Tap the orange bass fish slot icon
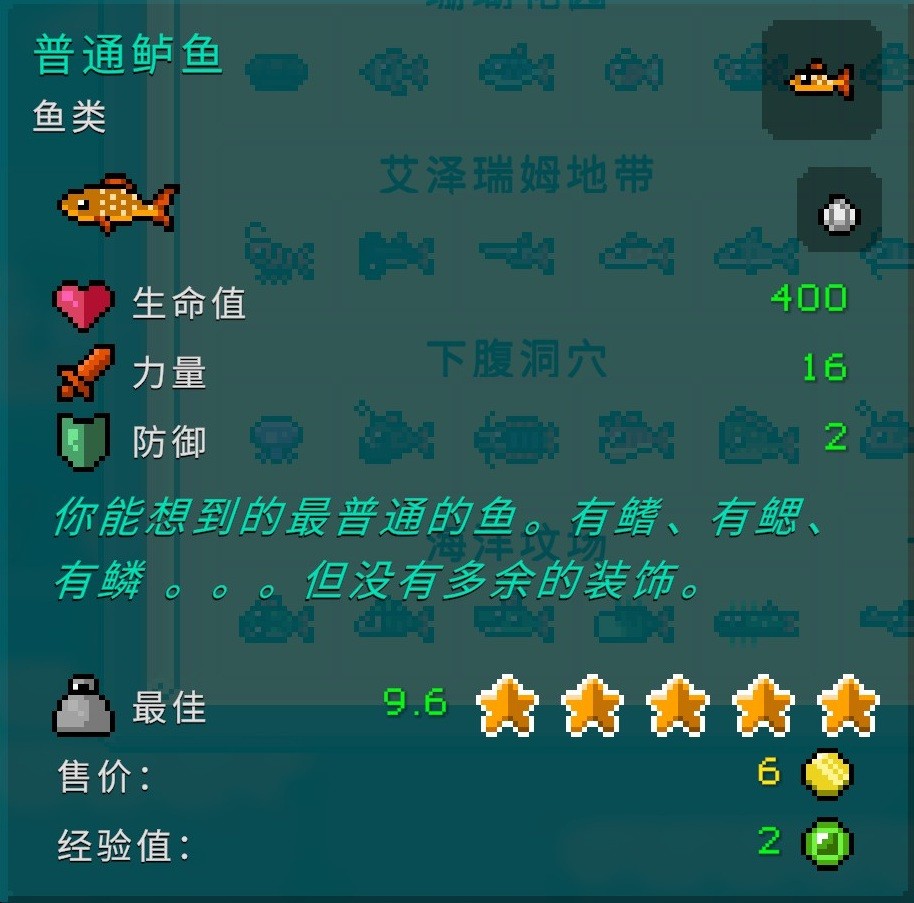 (821, 79)
